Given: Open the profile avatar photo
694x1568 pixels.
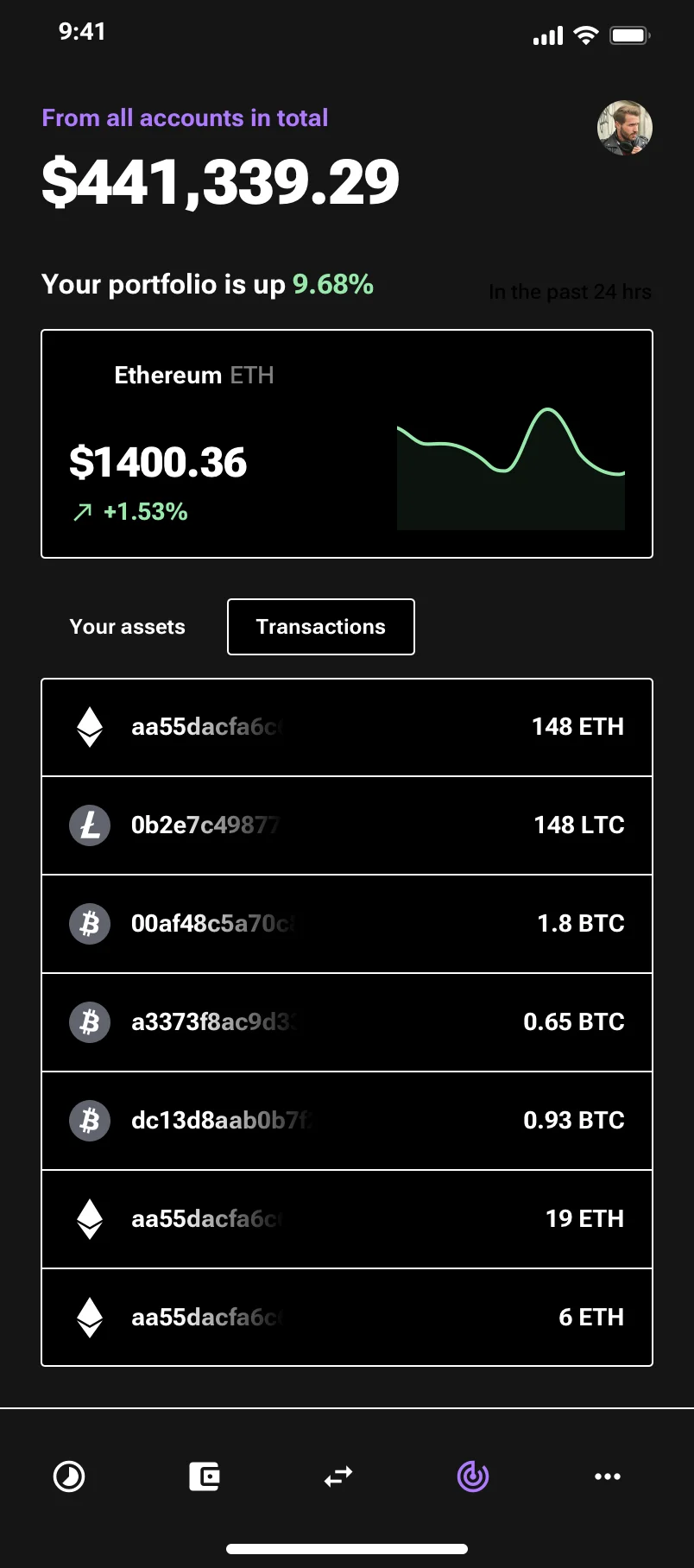Looking at the screenshot, I should click(625, 127).
